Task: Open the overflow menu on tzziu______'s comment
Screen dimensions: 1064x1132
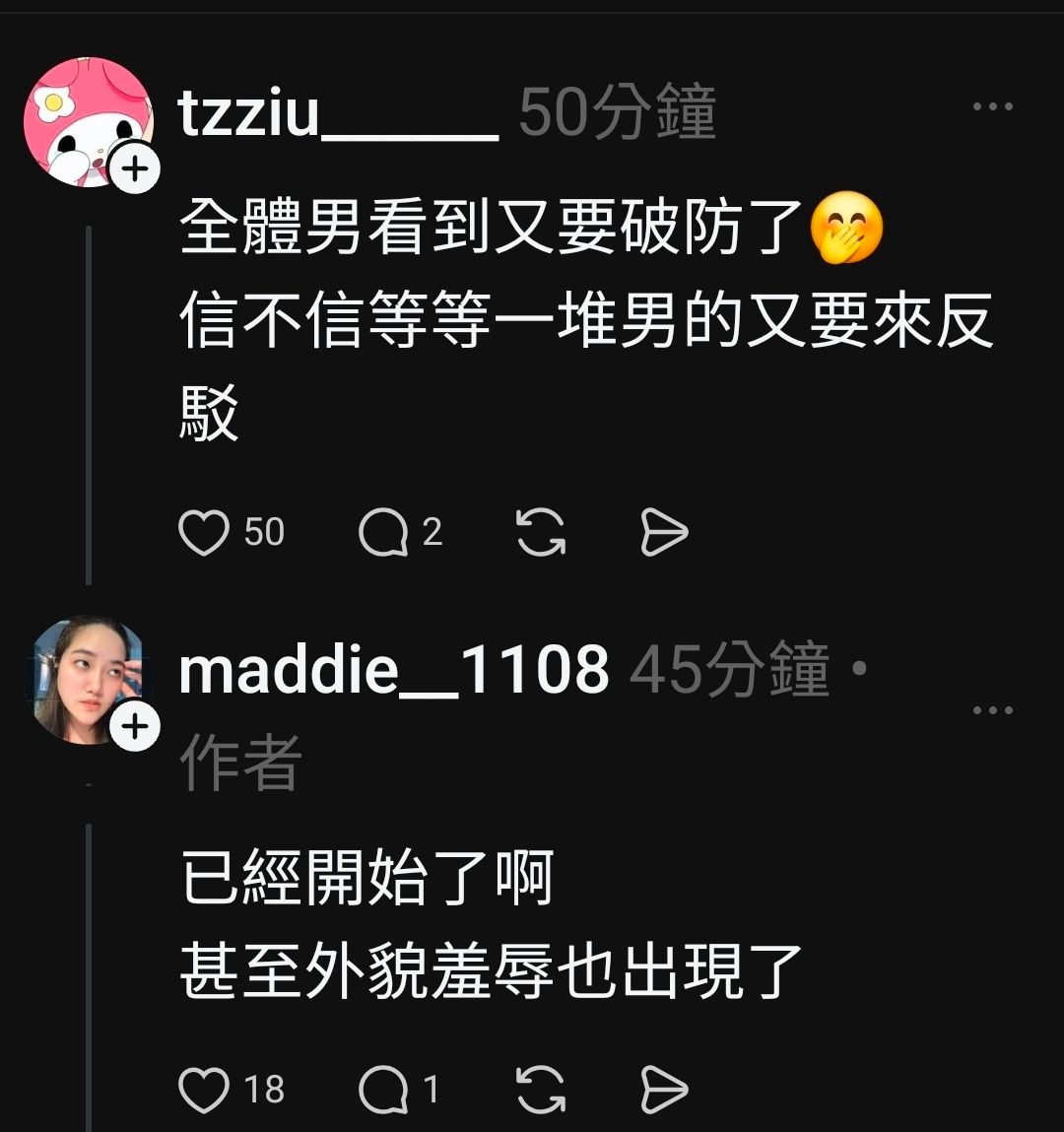Action: [992, 106]
